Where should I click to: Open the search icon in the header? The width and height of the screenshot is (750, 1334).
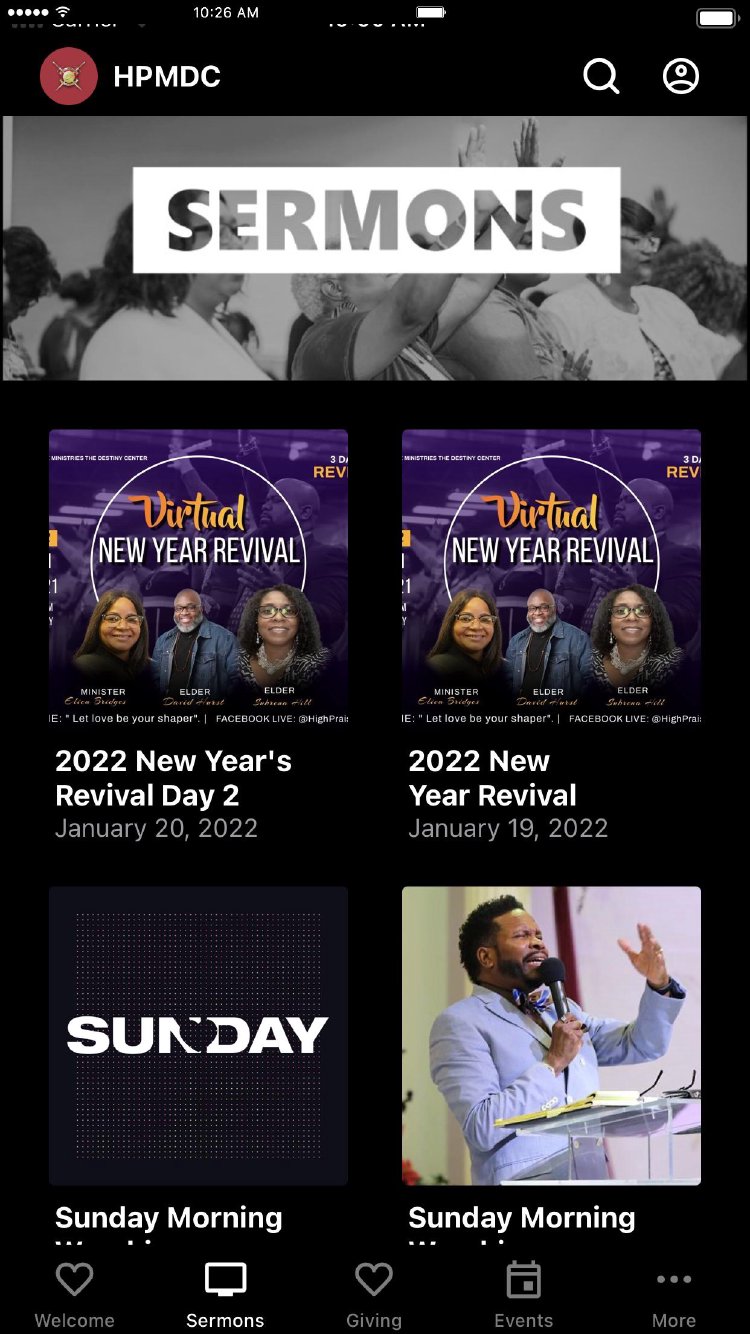(601, 76)
